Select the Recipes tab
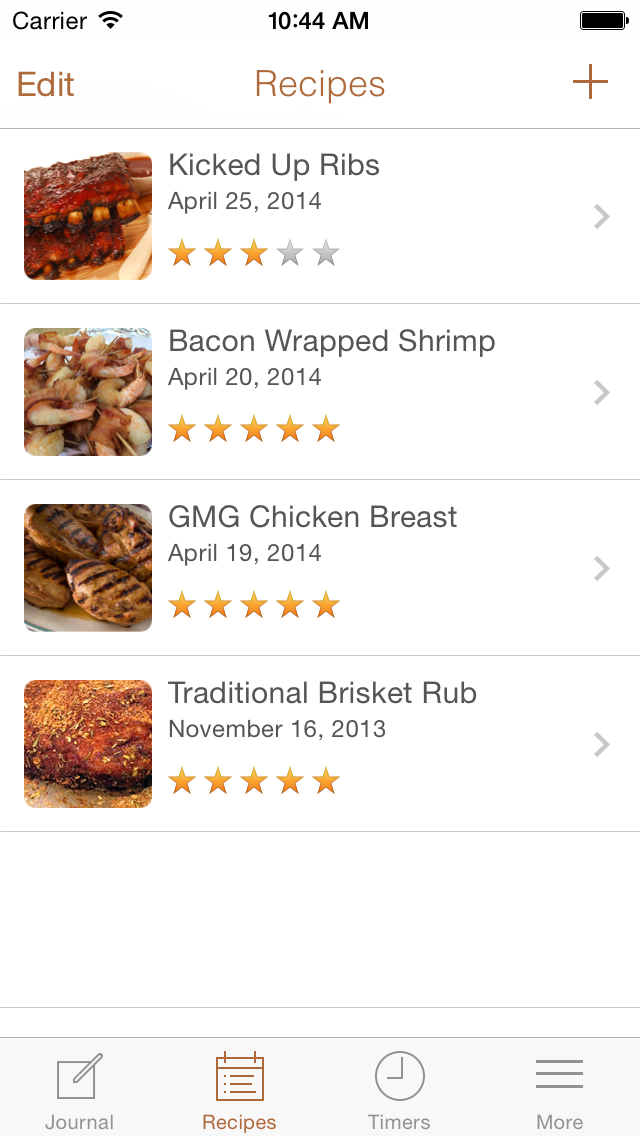The image size is (640, 1136). tap(240, 1090)
